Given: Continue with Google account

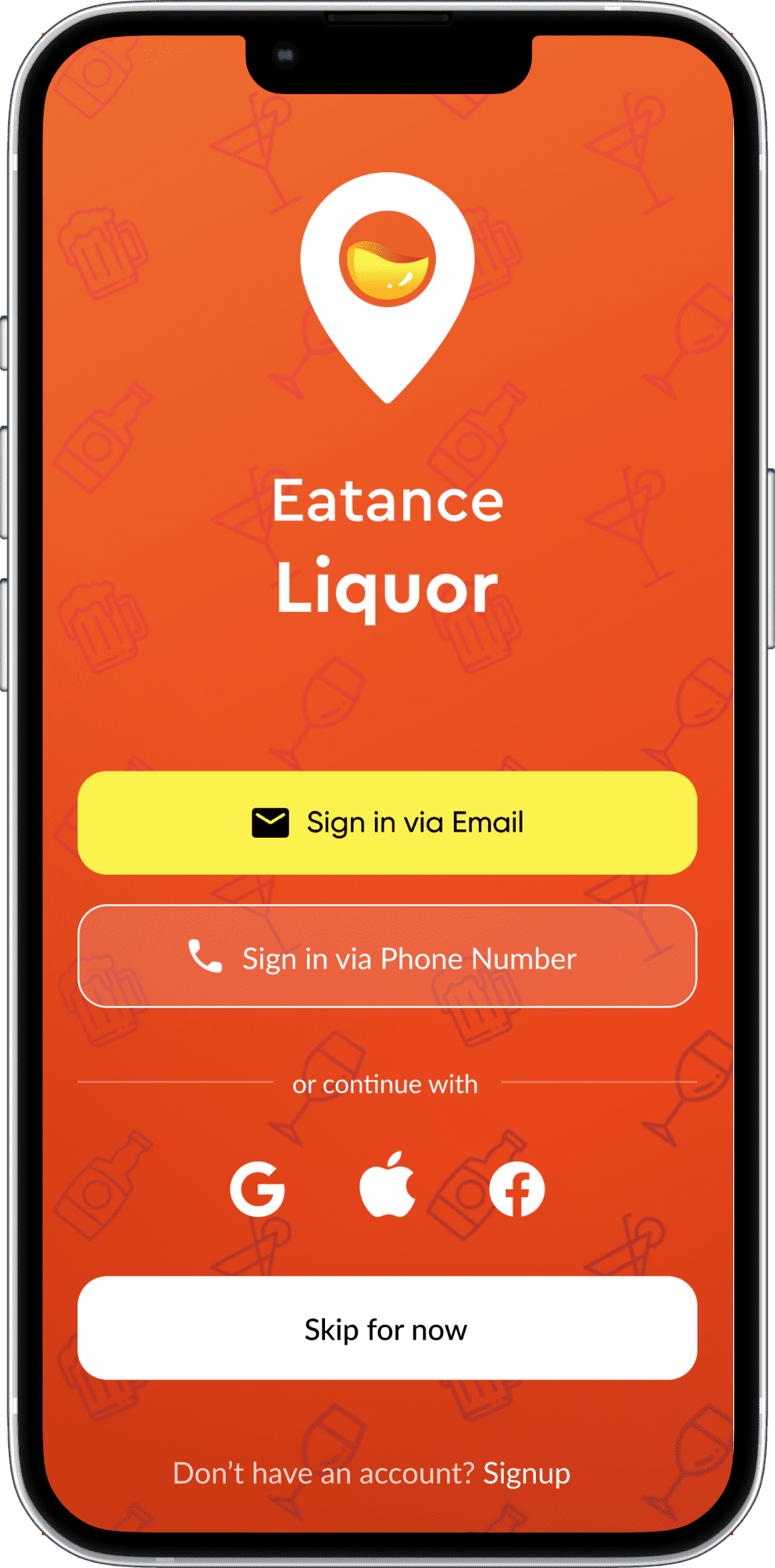Looking at the screenshot, I should [257, 1189].
